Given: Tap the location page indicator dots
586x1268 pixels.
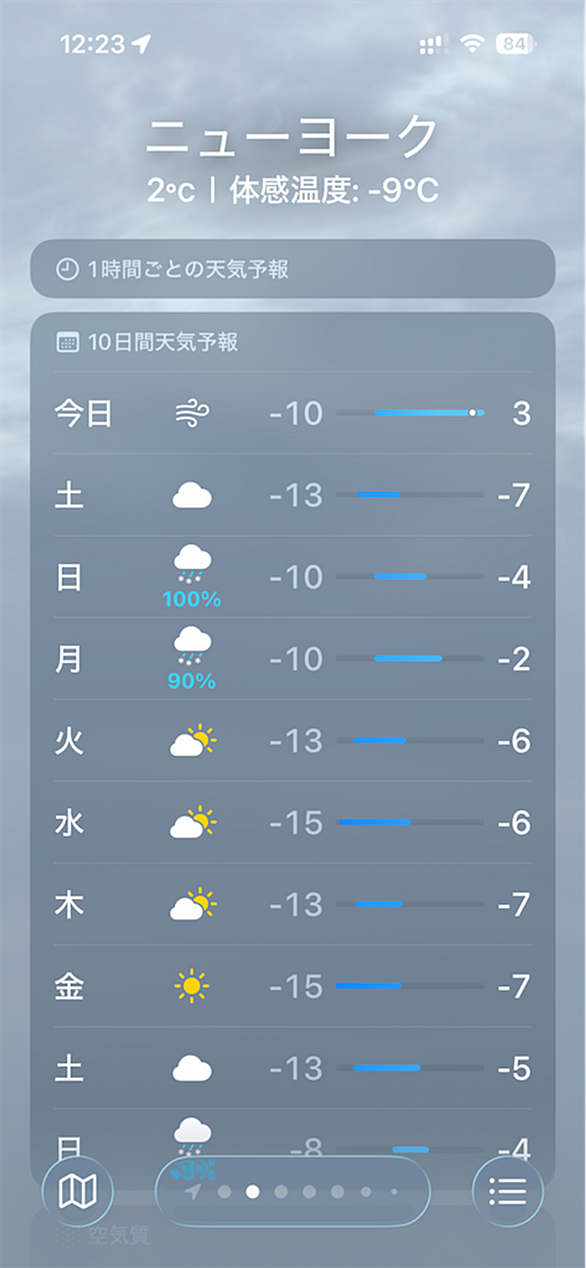Looking at the screenshot, I should coord(292,1191).
